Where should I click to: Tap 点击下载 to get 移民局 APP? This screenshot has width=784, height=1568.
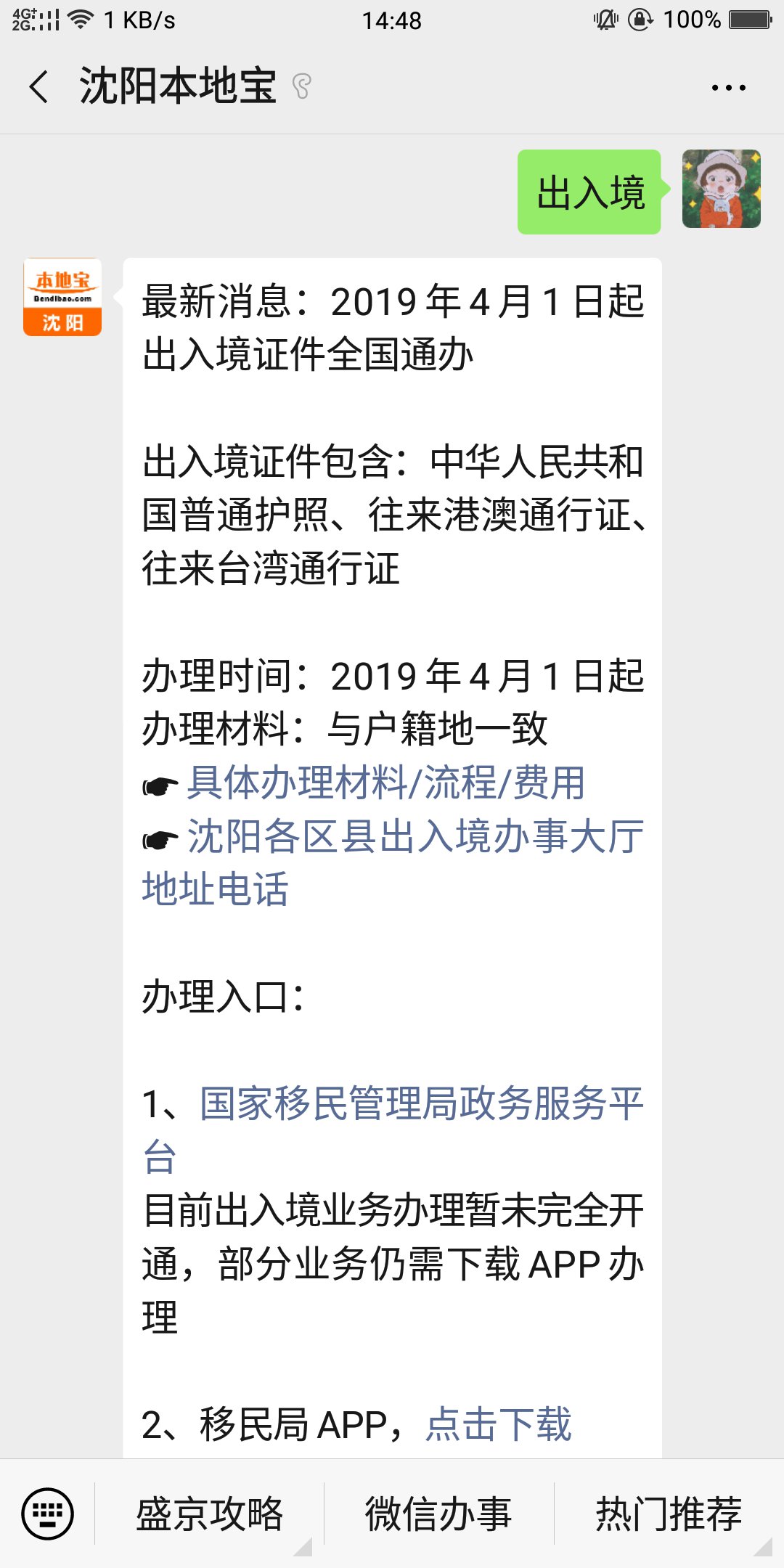(499, 1424)
